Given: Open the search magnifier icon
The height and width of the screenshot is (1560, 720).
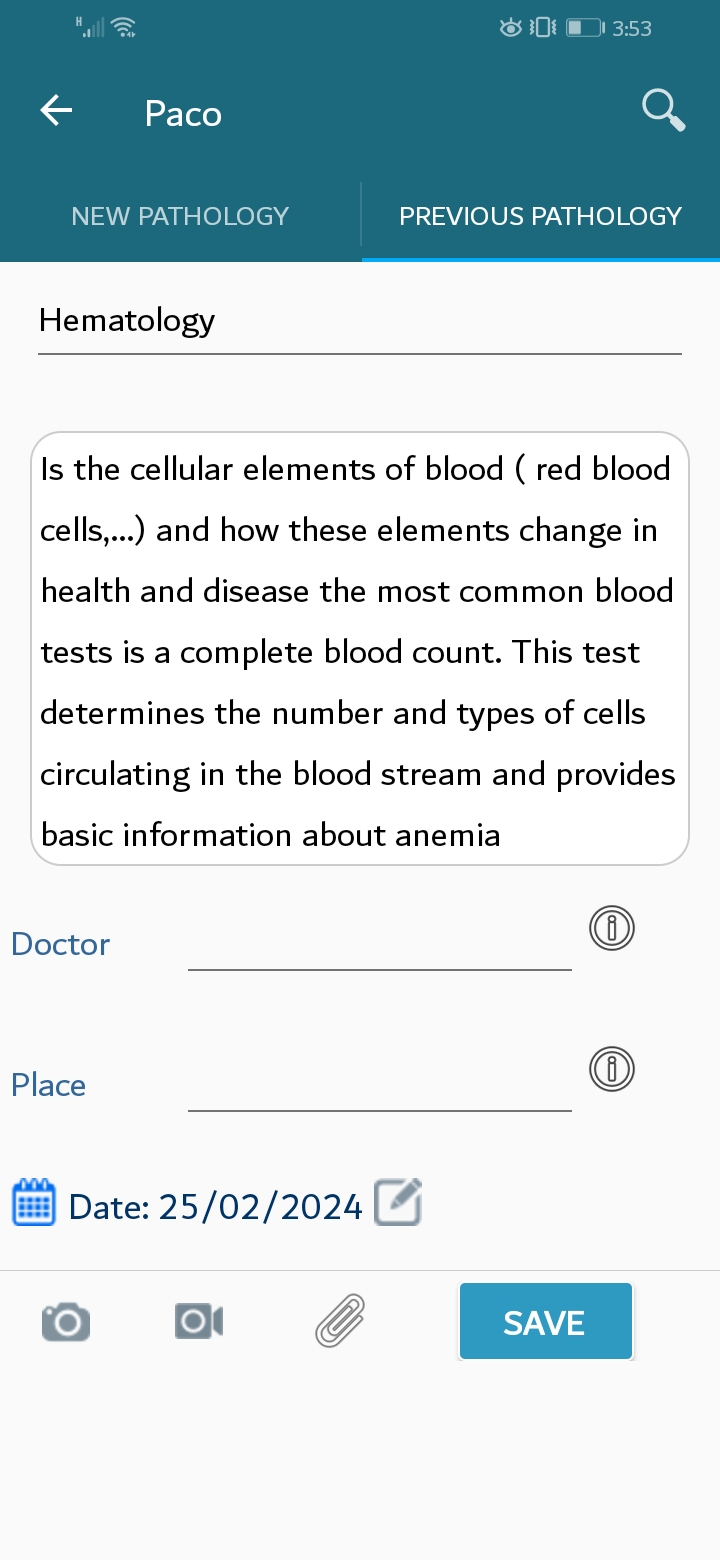Looking at the screenshot, I should (664, 110).
